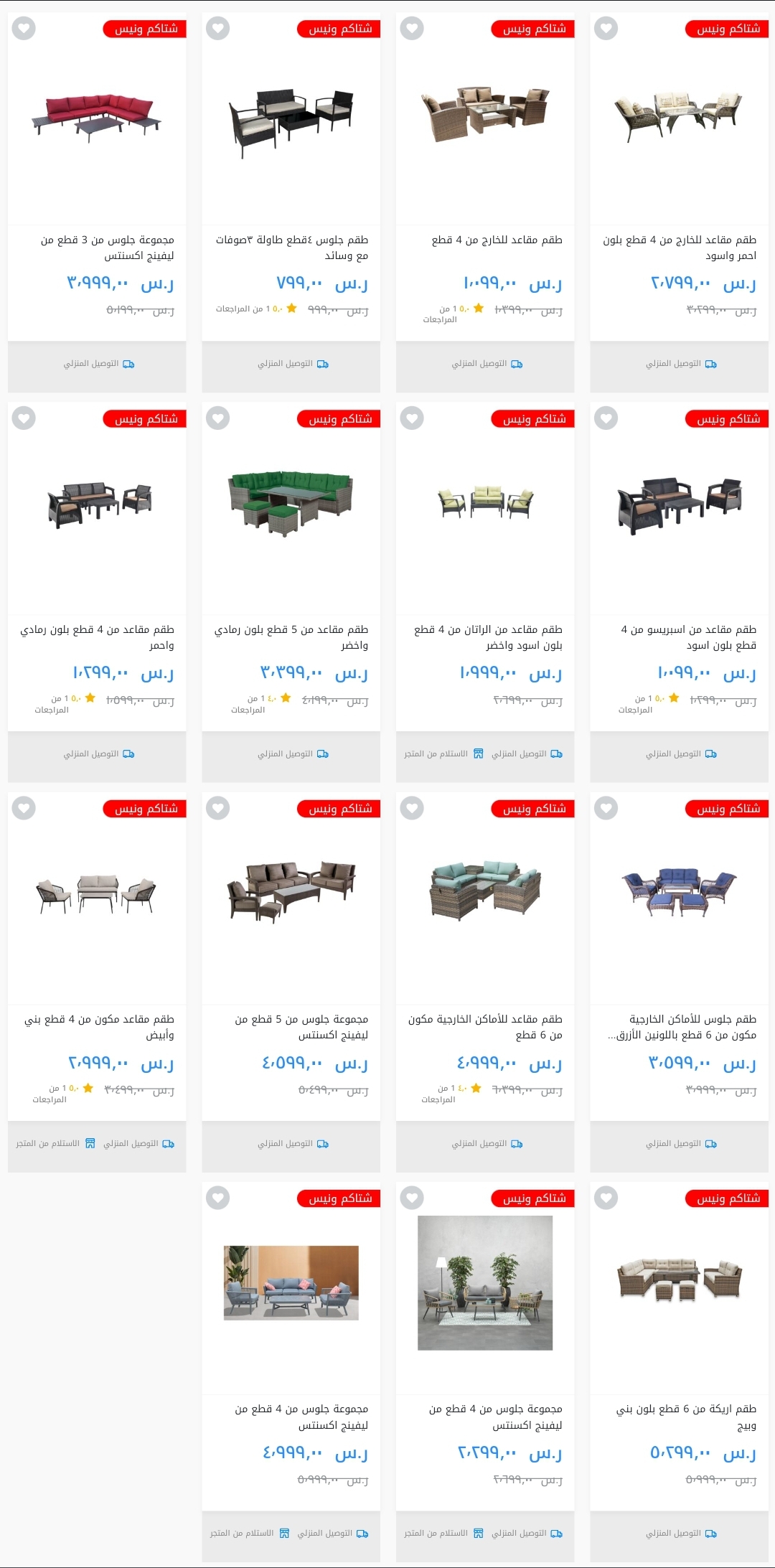Add the 799 SAR seating set to wishlist
This screenshot has width=775, height=1568.
[217, 29]
